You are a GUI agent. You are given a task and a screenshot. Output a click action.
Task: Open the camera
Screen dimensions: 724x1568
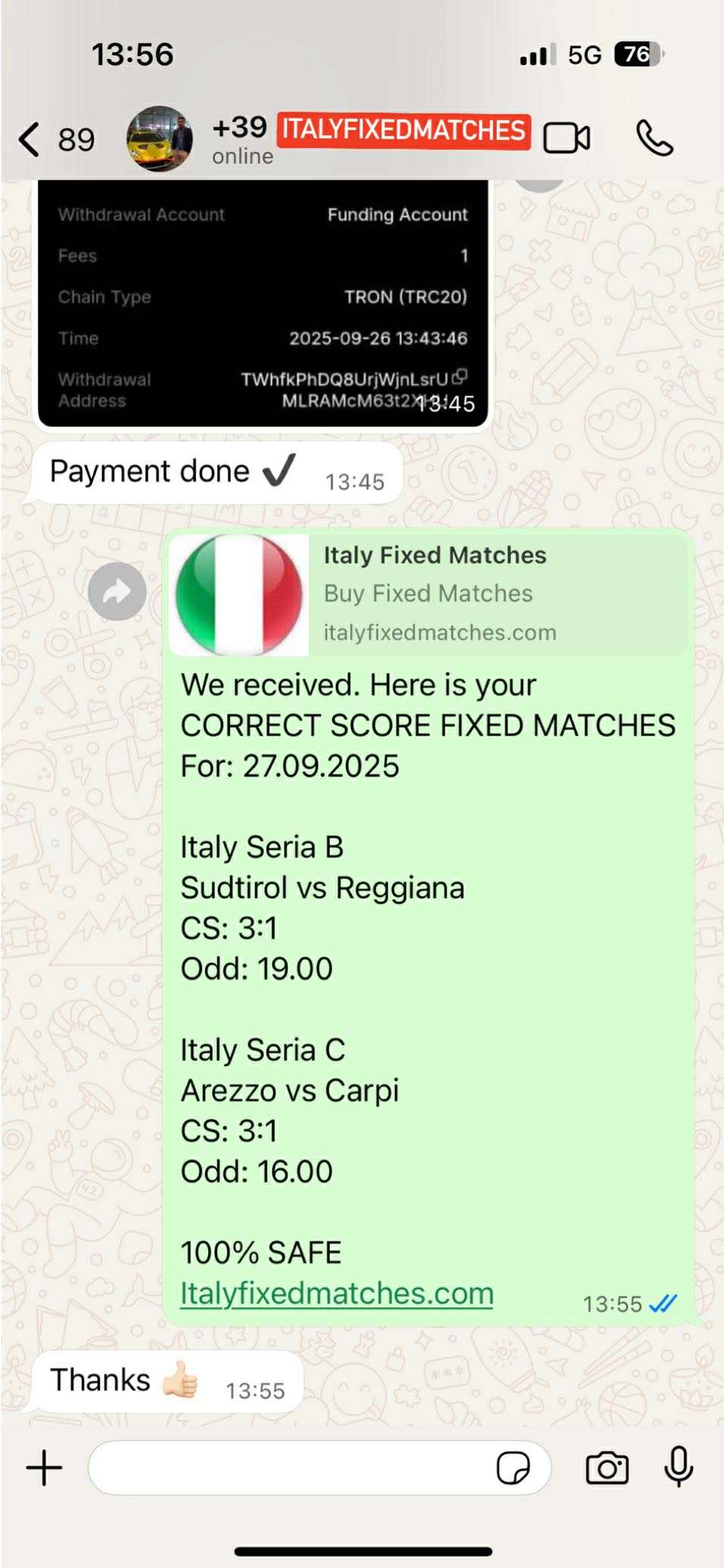coord(607,1468)
